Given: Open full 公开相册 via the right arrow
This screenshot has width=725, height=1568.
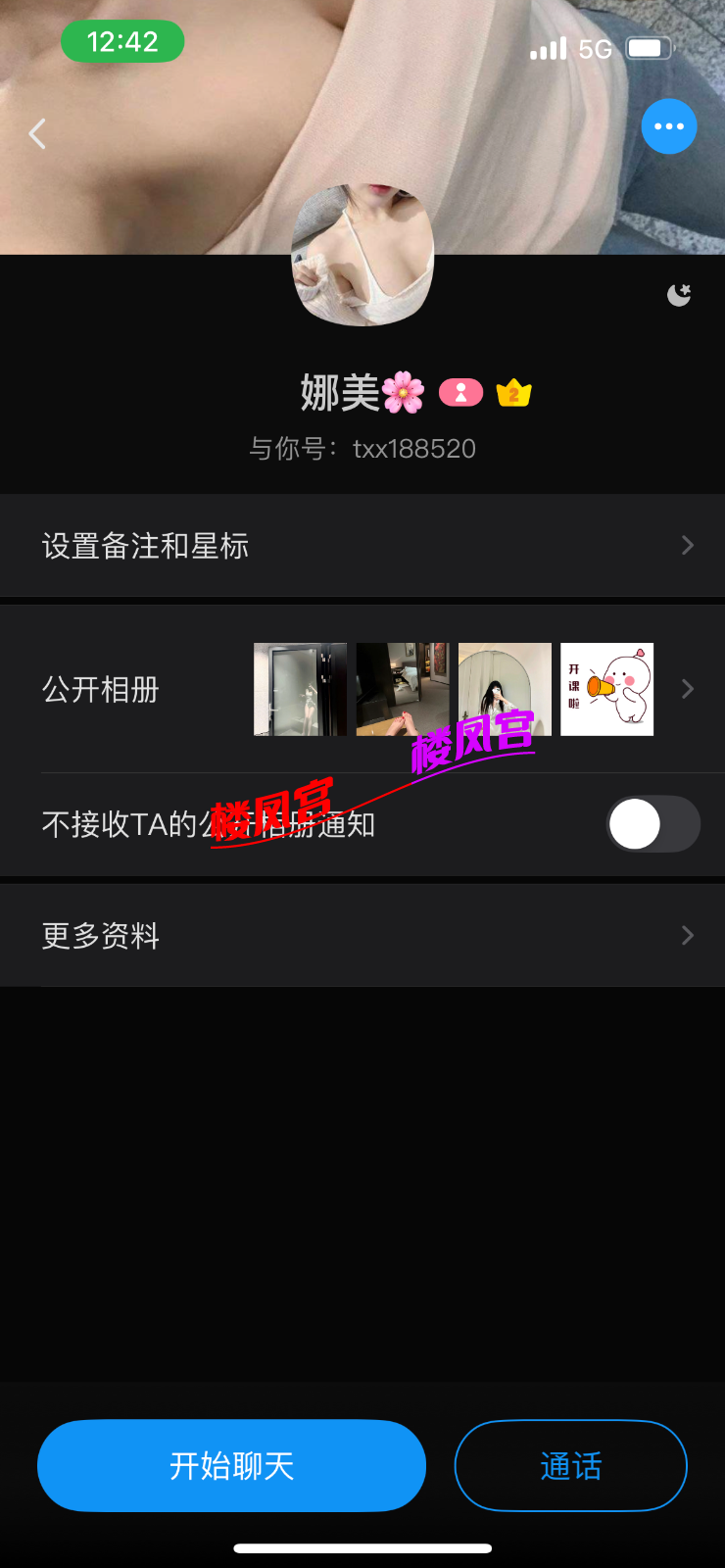Looking at the screenshot, I should point(688,689).
